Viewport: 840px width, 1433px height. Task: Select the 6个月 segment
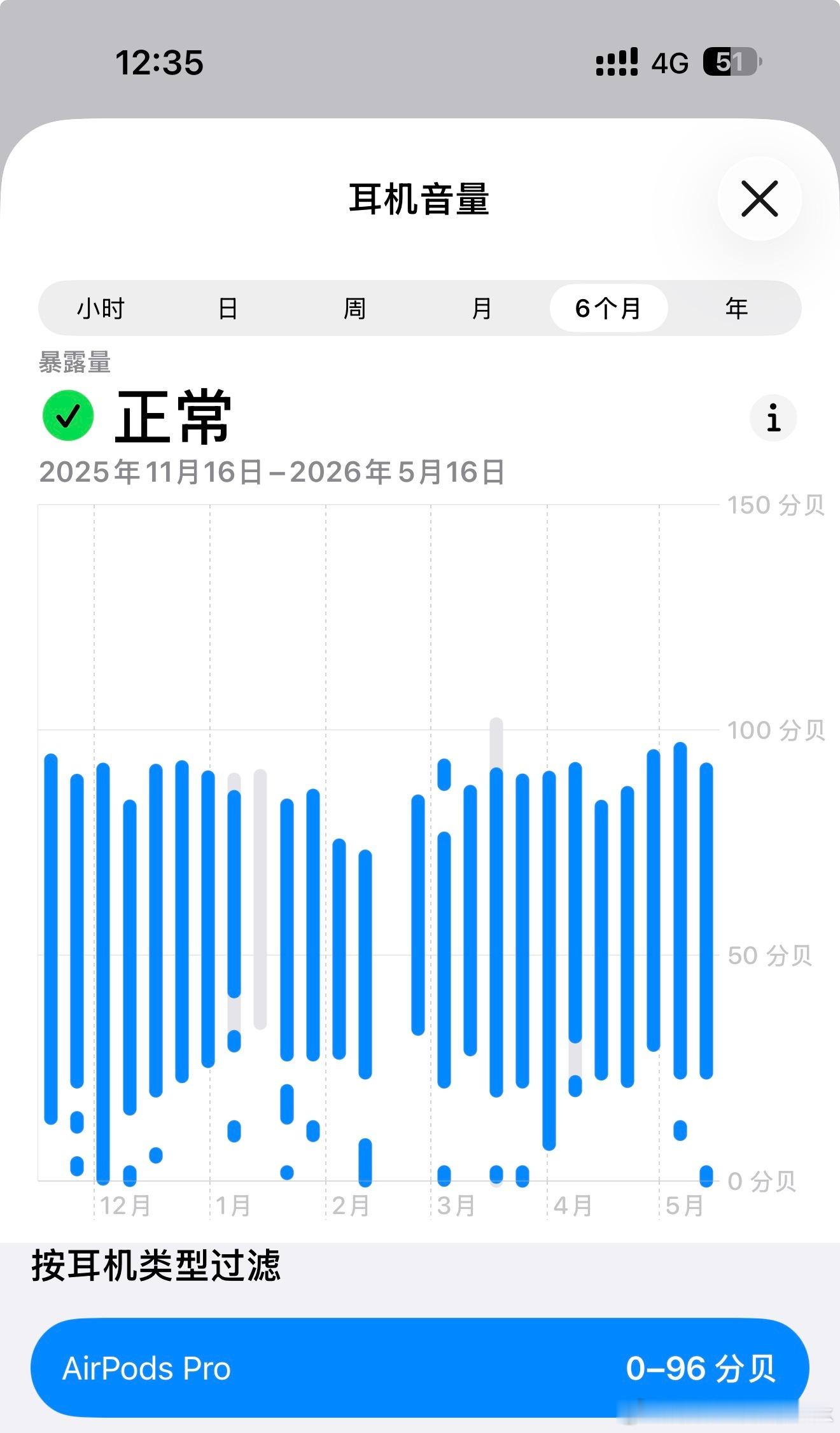point(608,309)
